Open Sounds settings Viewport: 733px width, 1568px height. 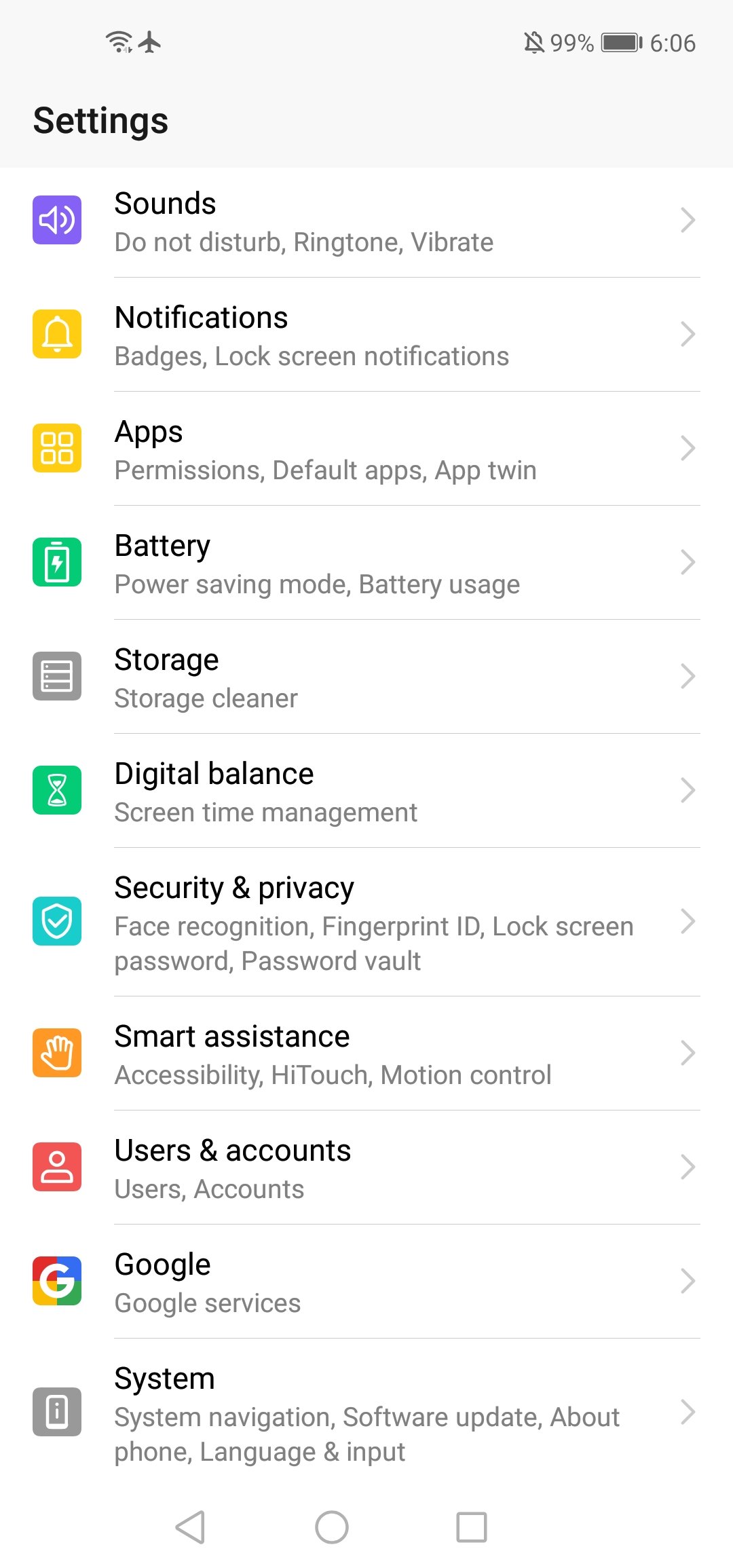pos(366,222)
